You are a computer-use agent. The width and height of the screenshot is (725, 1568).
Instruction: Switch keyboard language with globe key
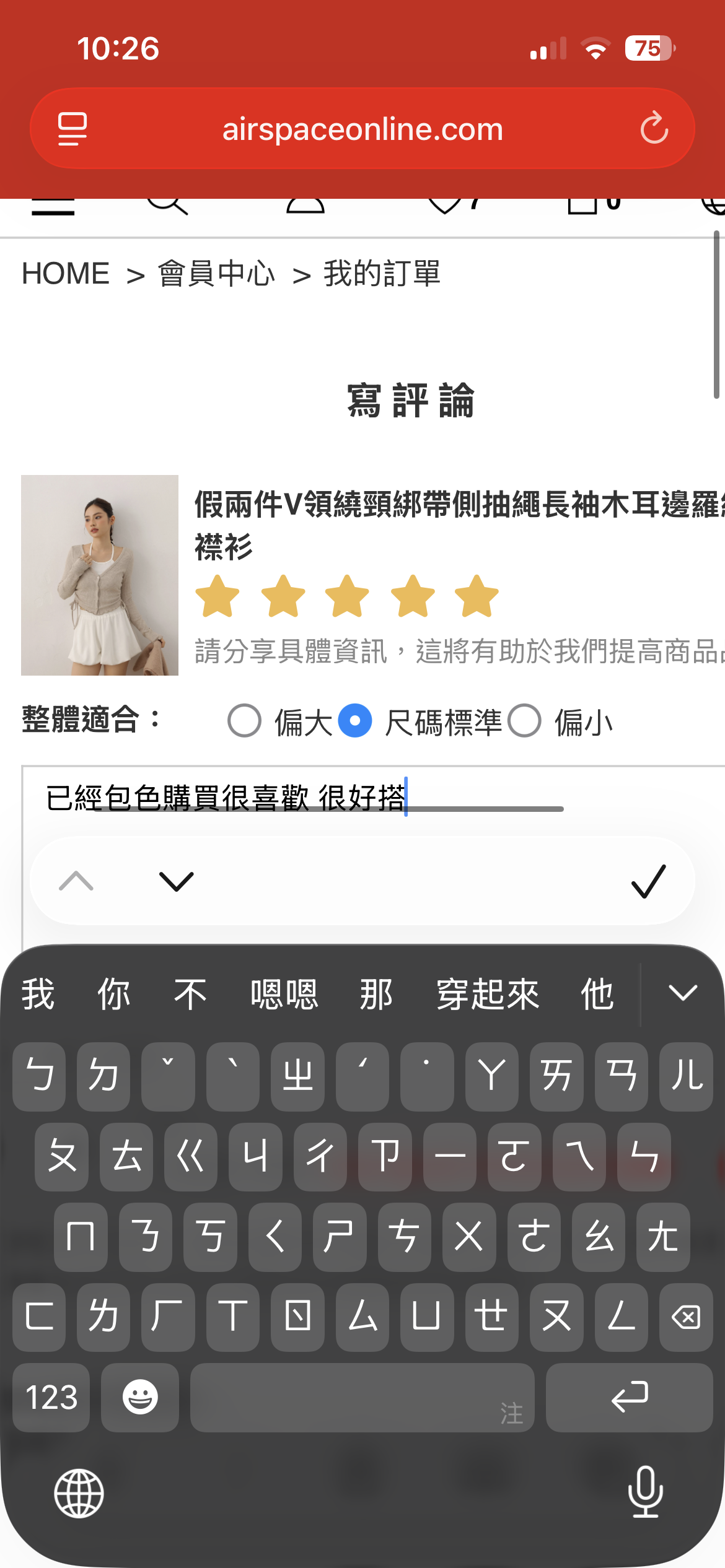[79, 1494]
